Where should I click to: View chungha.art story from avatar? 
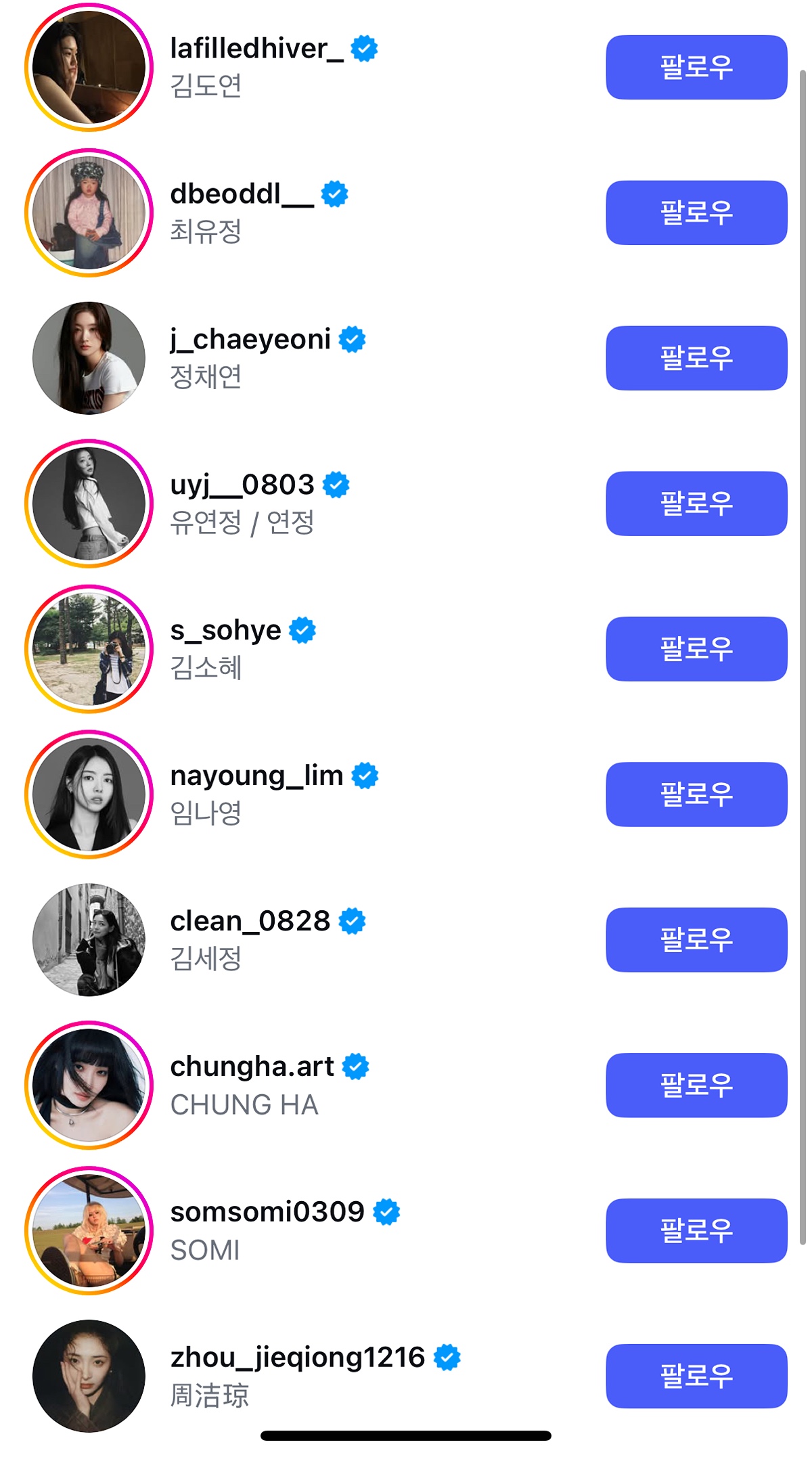(x=89, y=1085)
